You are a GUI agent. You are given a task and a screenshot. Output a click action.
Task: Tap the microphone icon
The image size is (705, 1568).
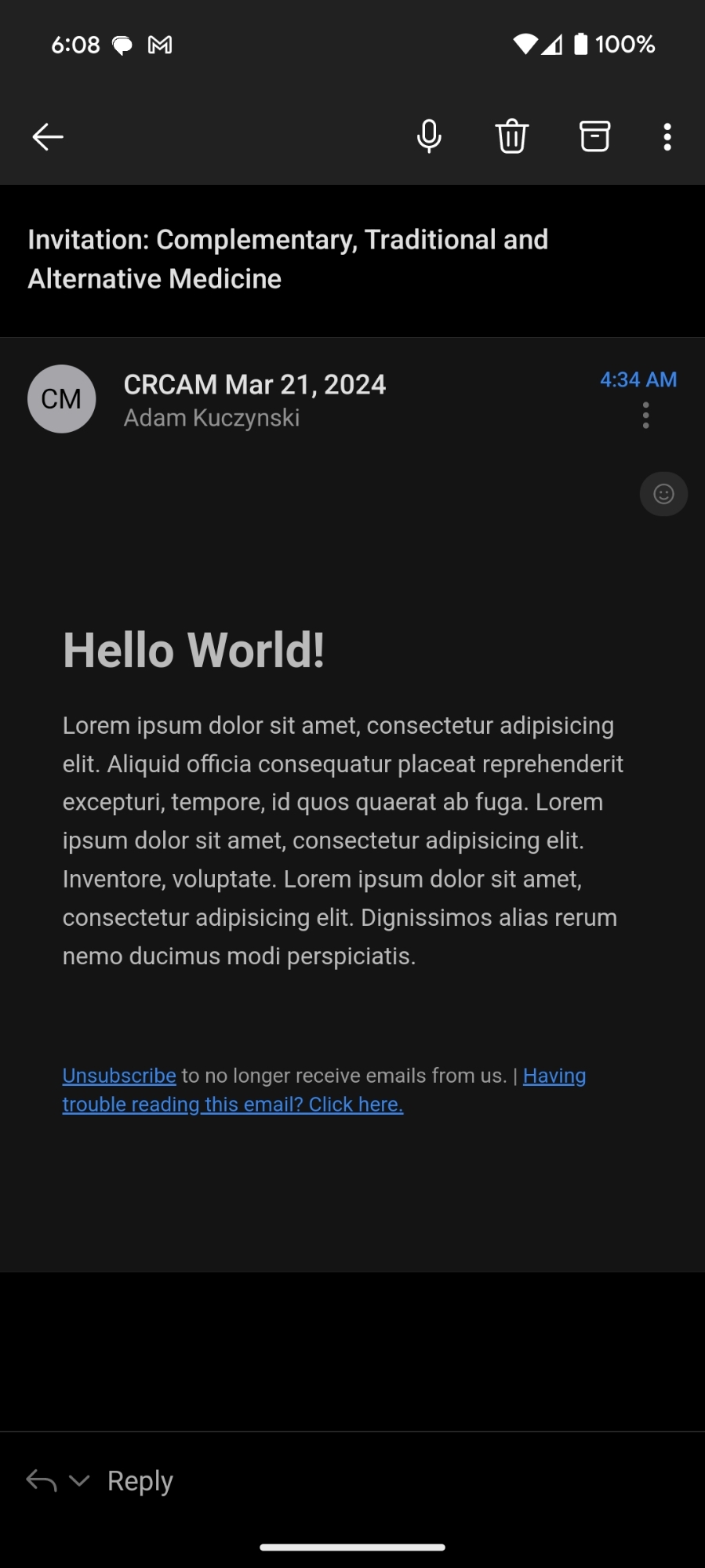(x=429, y=136)
